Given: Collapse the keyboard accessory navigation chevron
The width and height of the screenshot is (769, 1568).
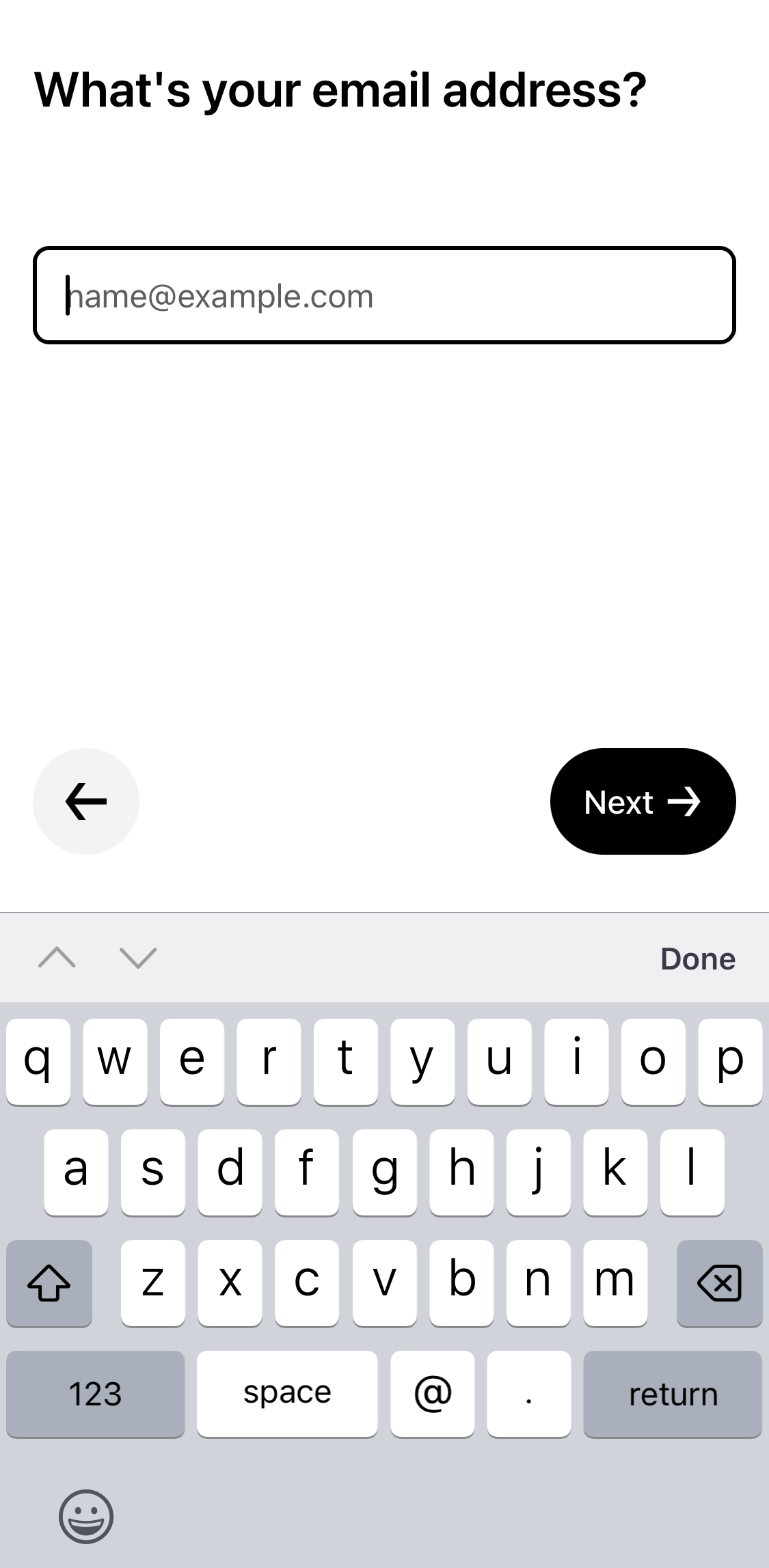Looking at the screenshot, I should coord(139,959).
